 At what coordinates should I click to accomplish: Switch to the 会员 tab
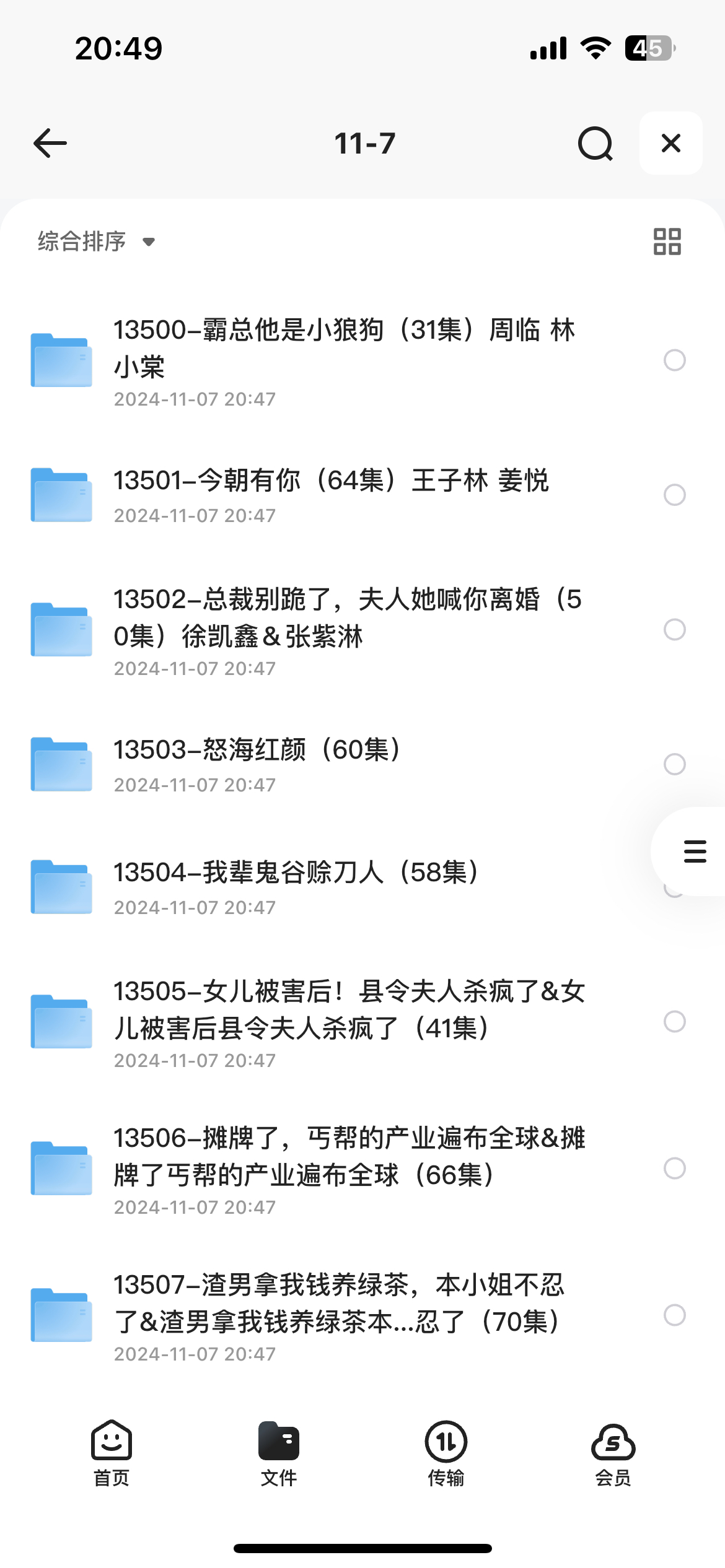click(x=613, y=1453)
